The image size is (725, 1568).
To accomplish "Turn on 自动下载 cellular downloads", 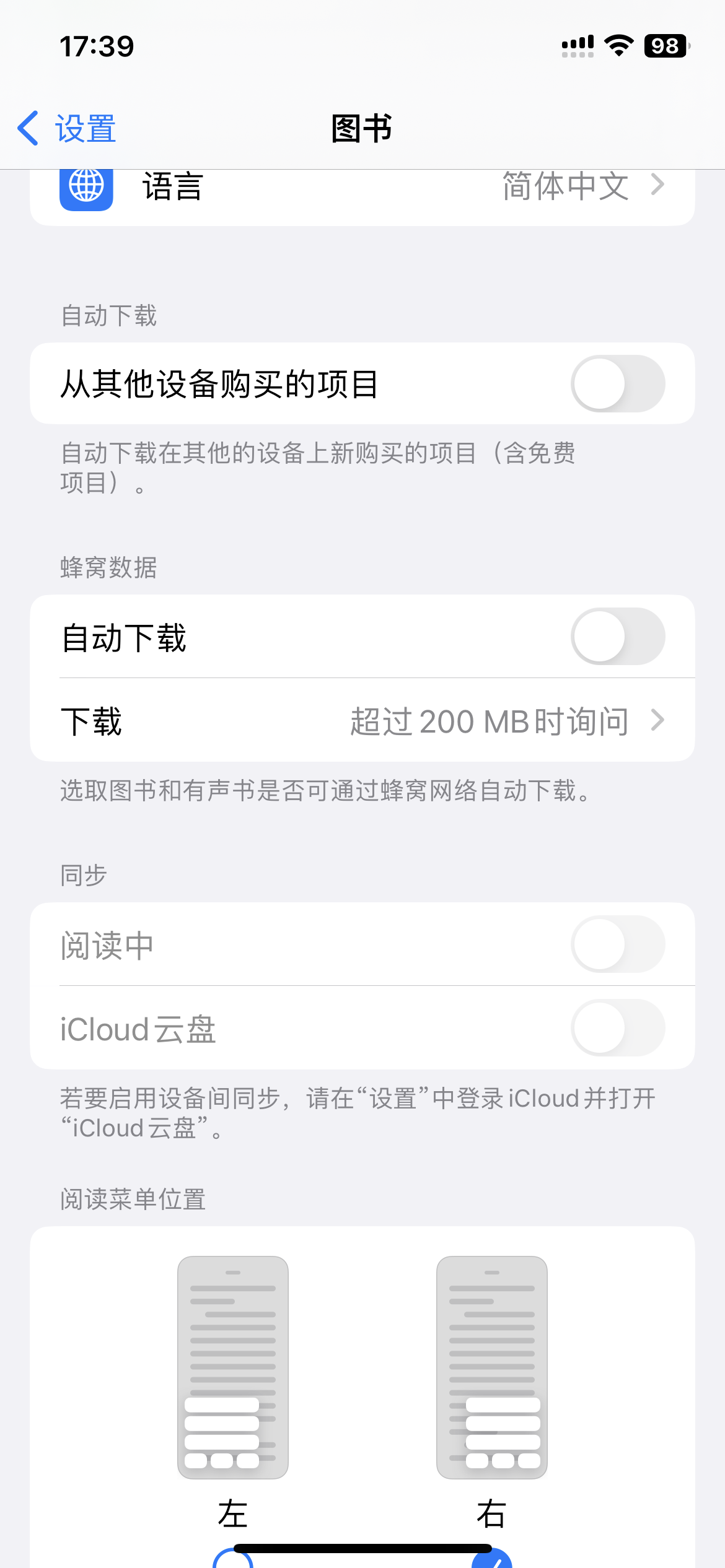I will click(x=618, y=636).
